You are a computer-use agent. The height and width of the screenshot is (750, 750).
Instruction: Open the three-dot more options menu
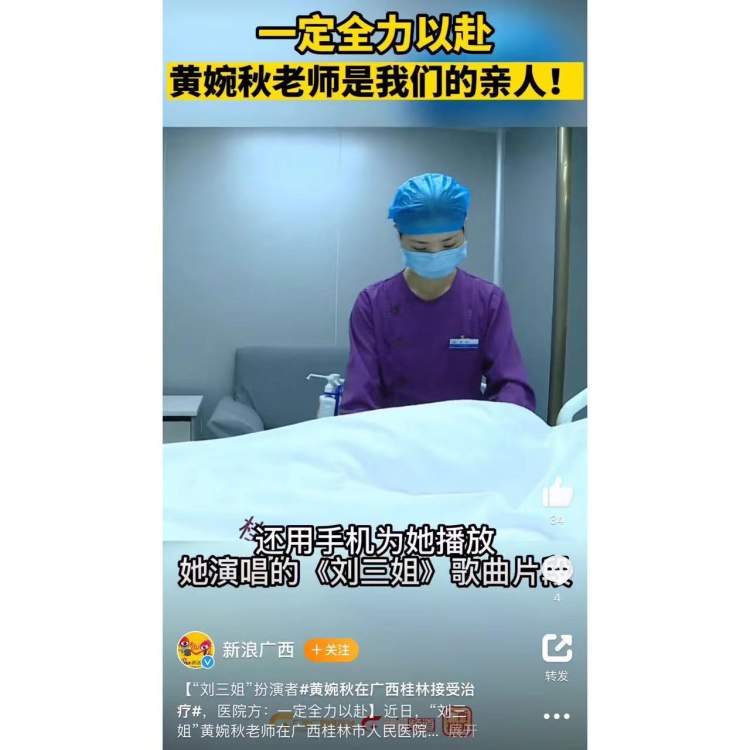557,716
